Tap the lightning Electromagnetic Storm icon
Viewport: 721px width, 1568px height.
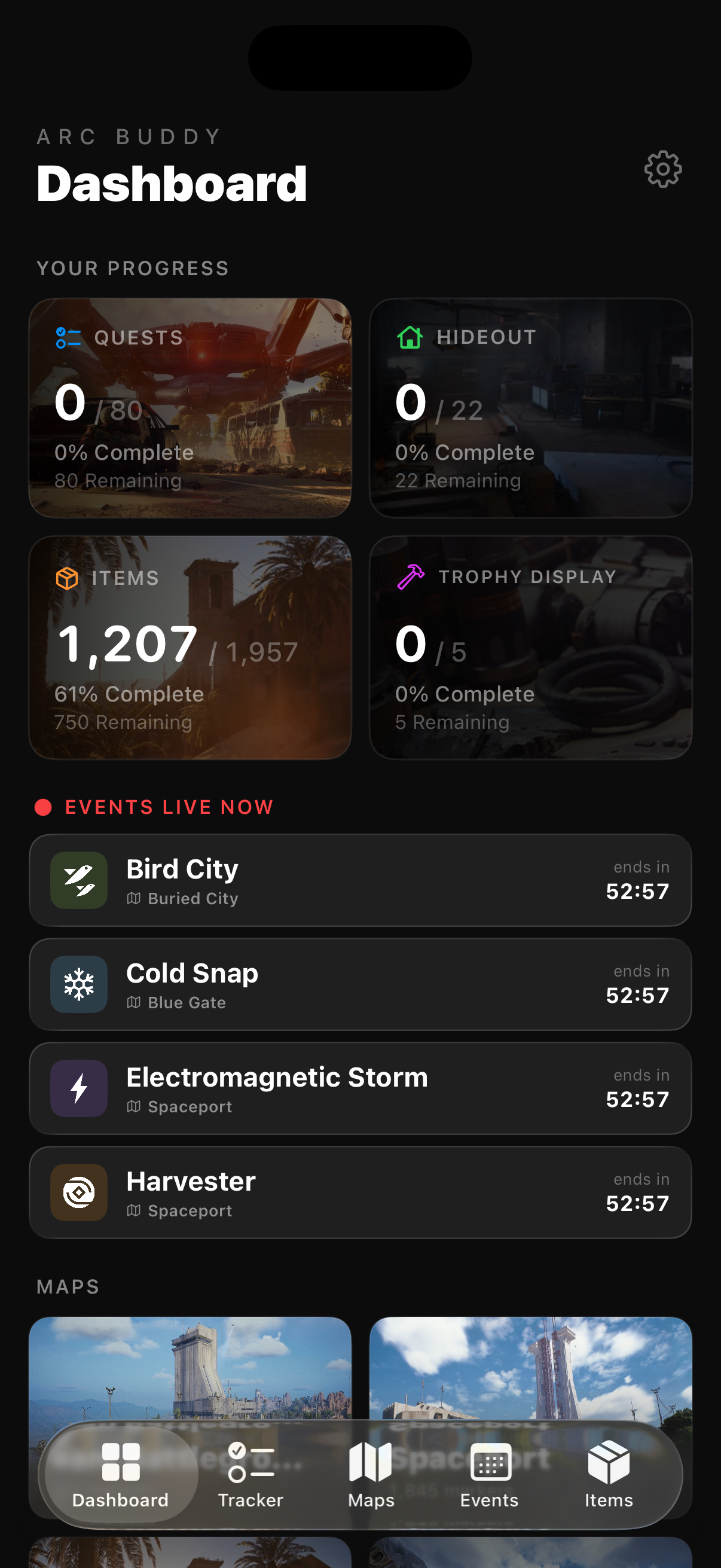click(x=78, y=1088)
